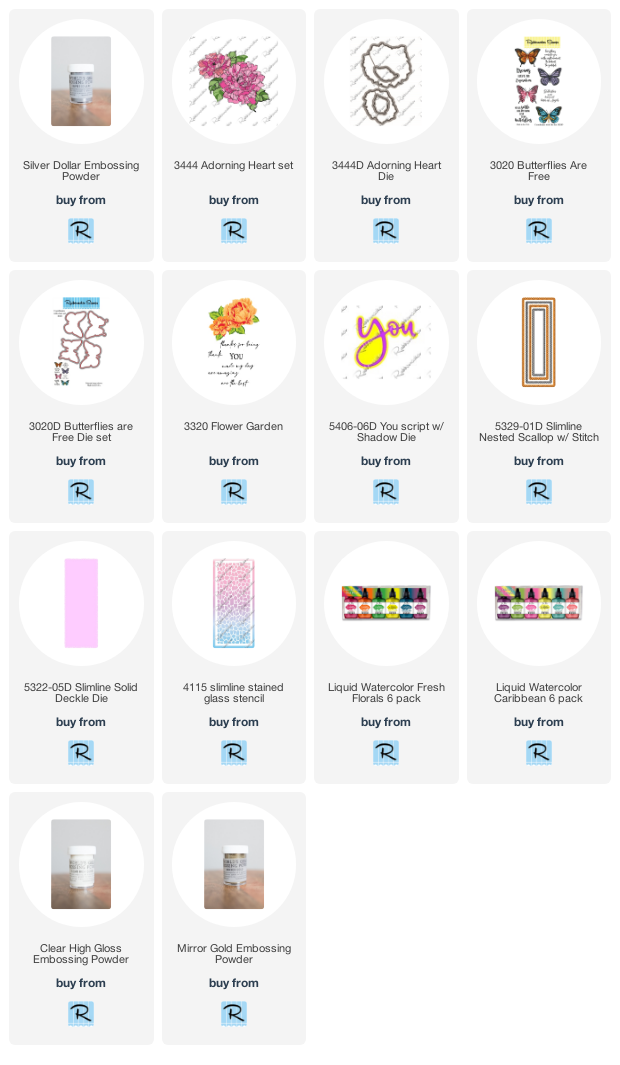The width and height of the screenshot is (620, 1065).
Task: View Liquid Watercolor Fresh Florals 6 pack
Action: tap(386, 693)
